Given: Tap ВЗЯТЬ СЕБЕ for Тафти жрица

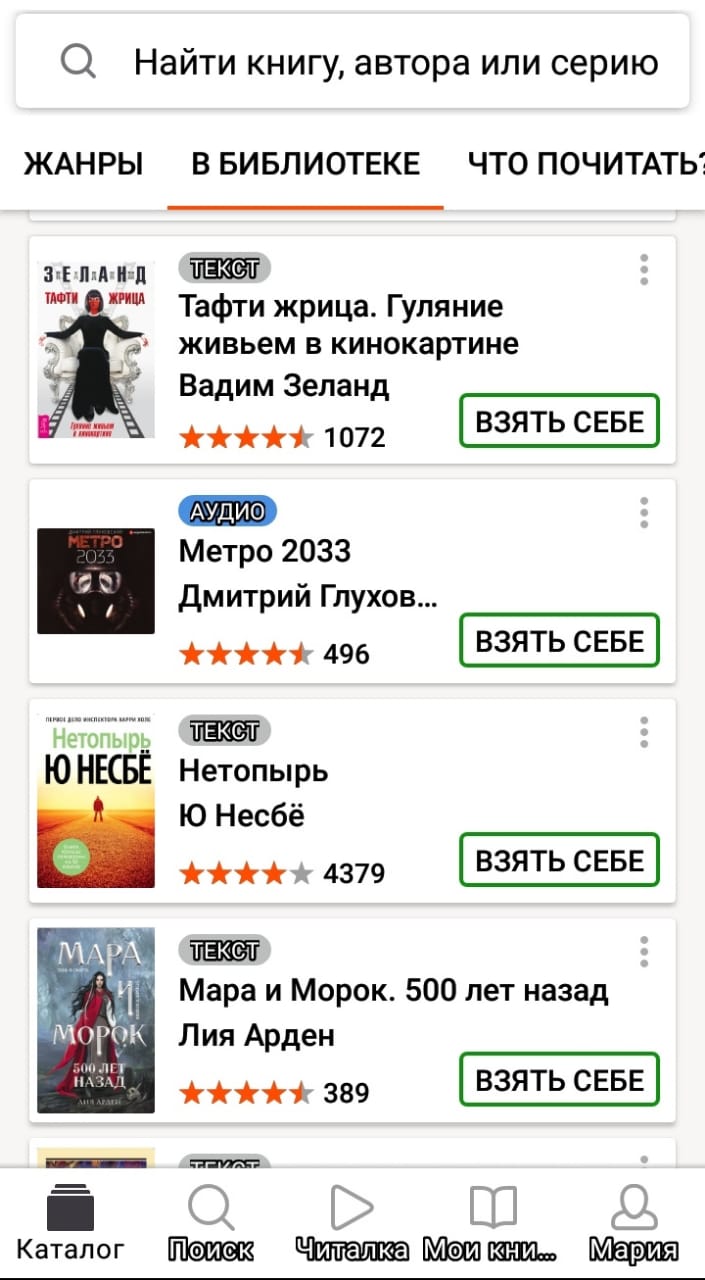Looking at the screenshot, I should [559, 421].
